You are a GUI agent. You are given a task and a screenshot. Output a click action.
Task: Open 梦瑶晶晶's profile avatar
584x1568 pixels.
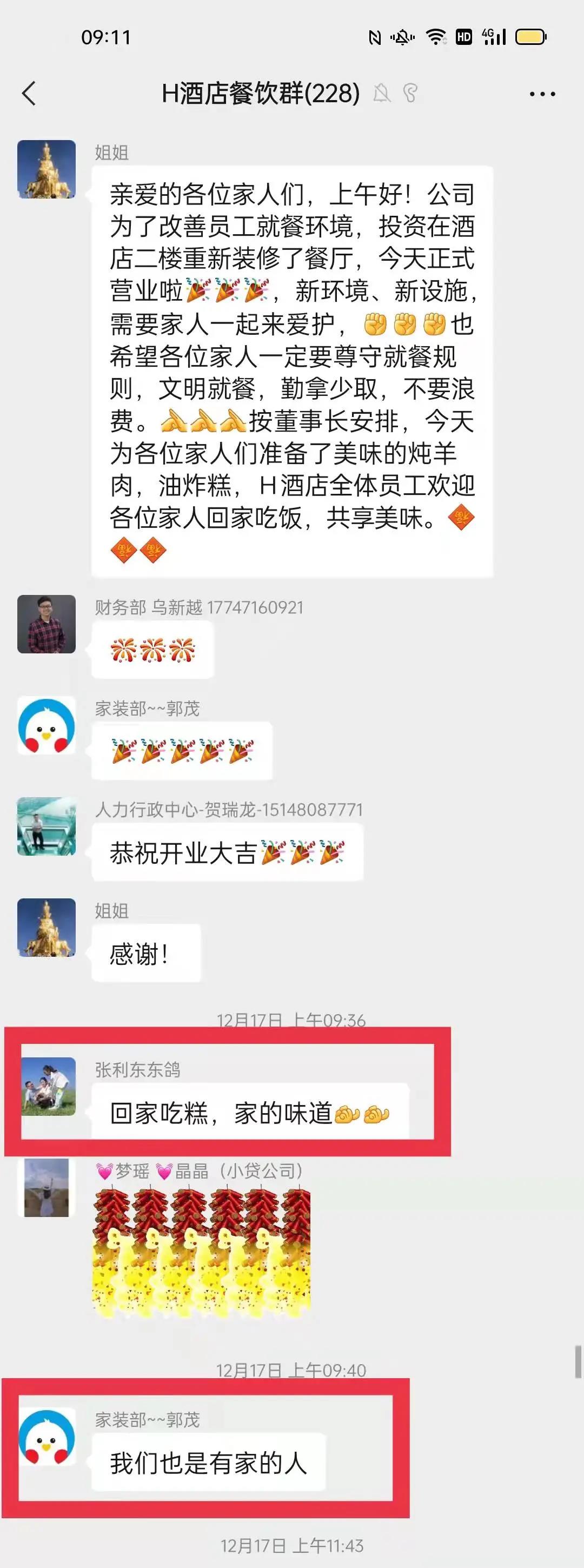point(47,1187)
